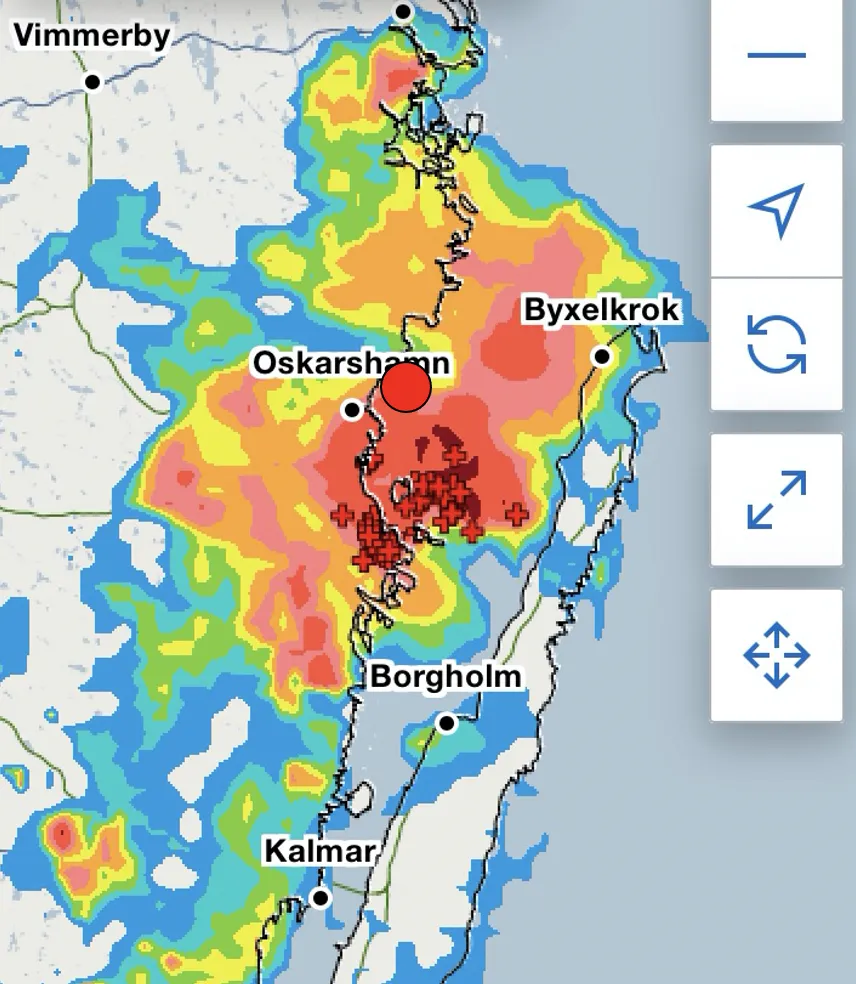Tap the four-arrow pan control
Viewport: 856px width, 984px height.
click(x=776, y=656)
